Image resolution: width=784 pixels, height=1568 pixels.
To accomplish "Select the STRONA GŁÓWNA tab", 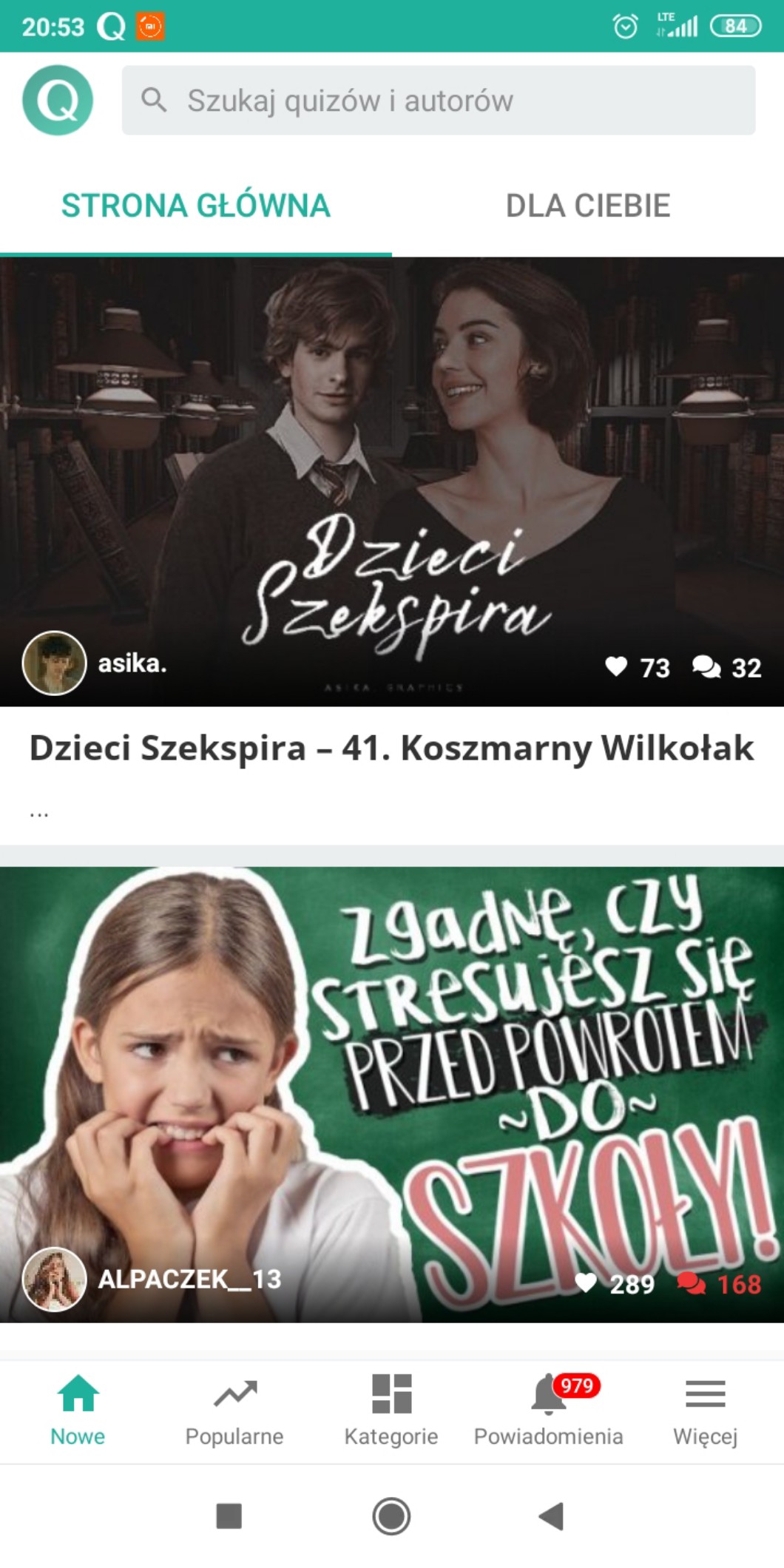I will coord(195,206).
